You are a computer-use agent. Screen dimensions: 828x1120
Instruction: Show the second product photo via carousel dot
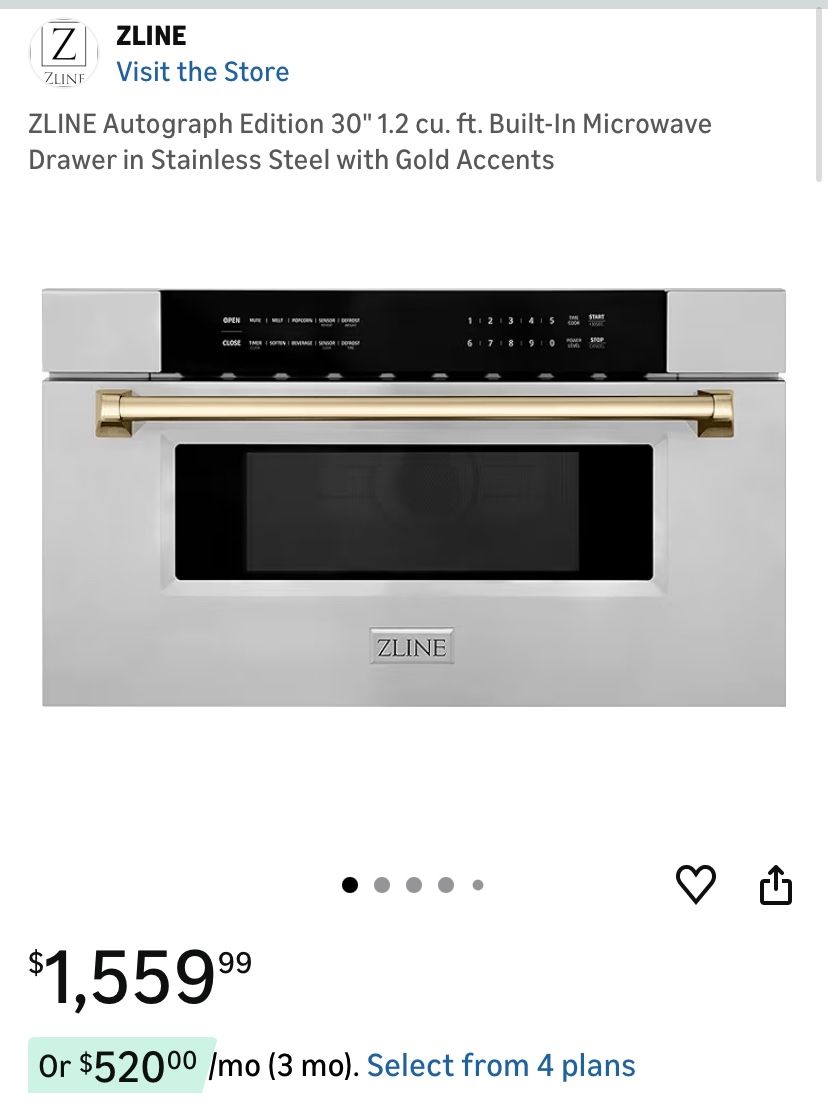coord(382,884)
